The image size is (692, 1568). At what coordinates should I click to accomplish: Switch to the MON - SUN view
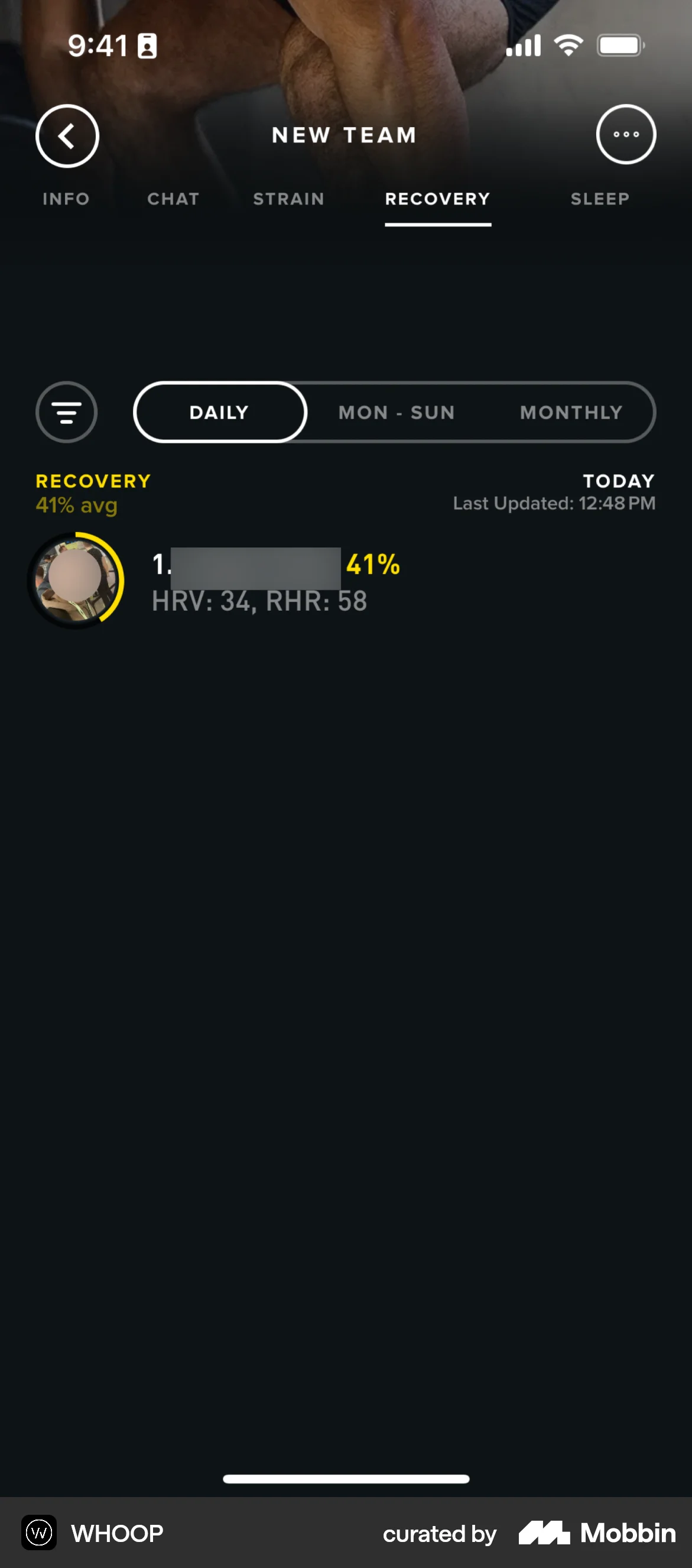tap(396, 412)
